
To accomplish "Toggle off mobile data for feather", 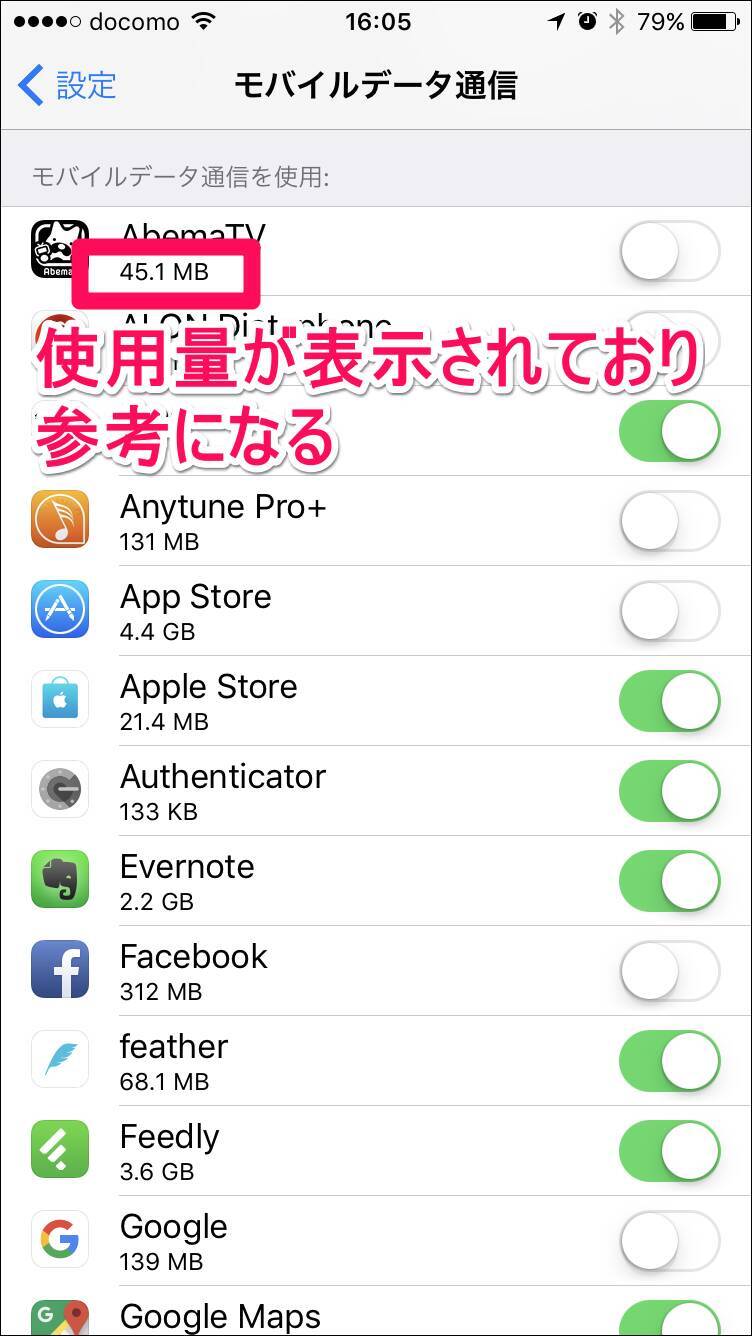I will [669, 1061].
